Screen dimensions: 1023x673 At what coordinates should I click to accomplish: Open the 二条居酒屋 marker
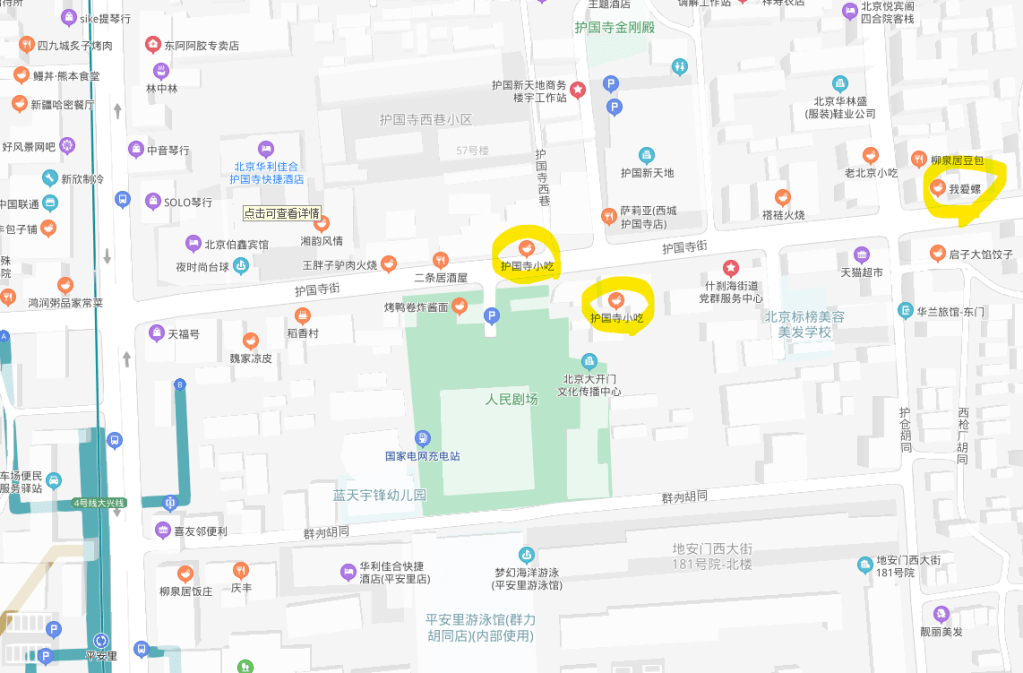[x=440, y=260]
